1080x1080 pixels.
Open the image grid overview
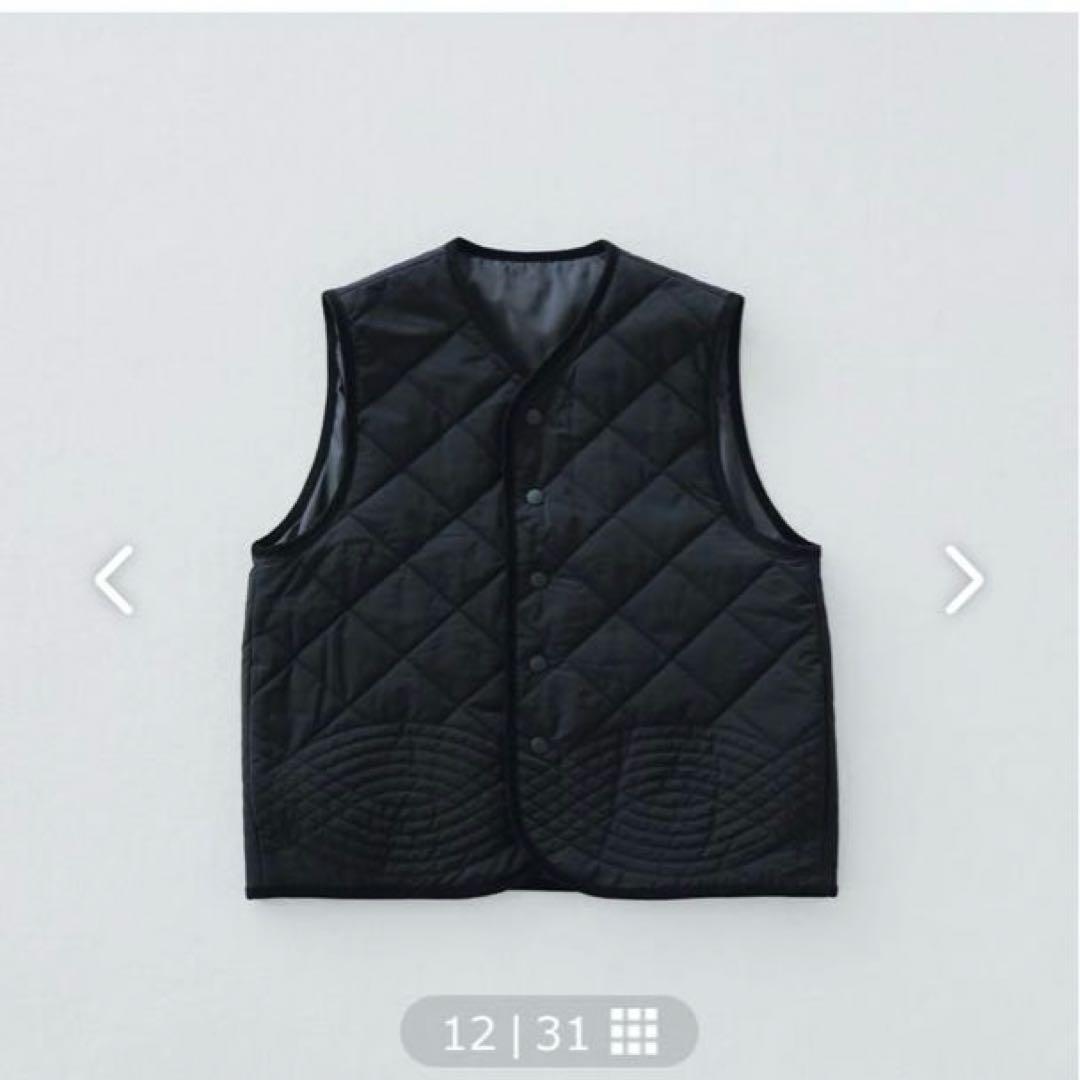point(634,1031)
